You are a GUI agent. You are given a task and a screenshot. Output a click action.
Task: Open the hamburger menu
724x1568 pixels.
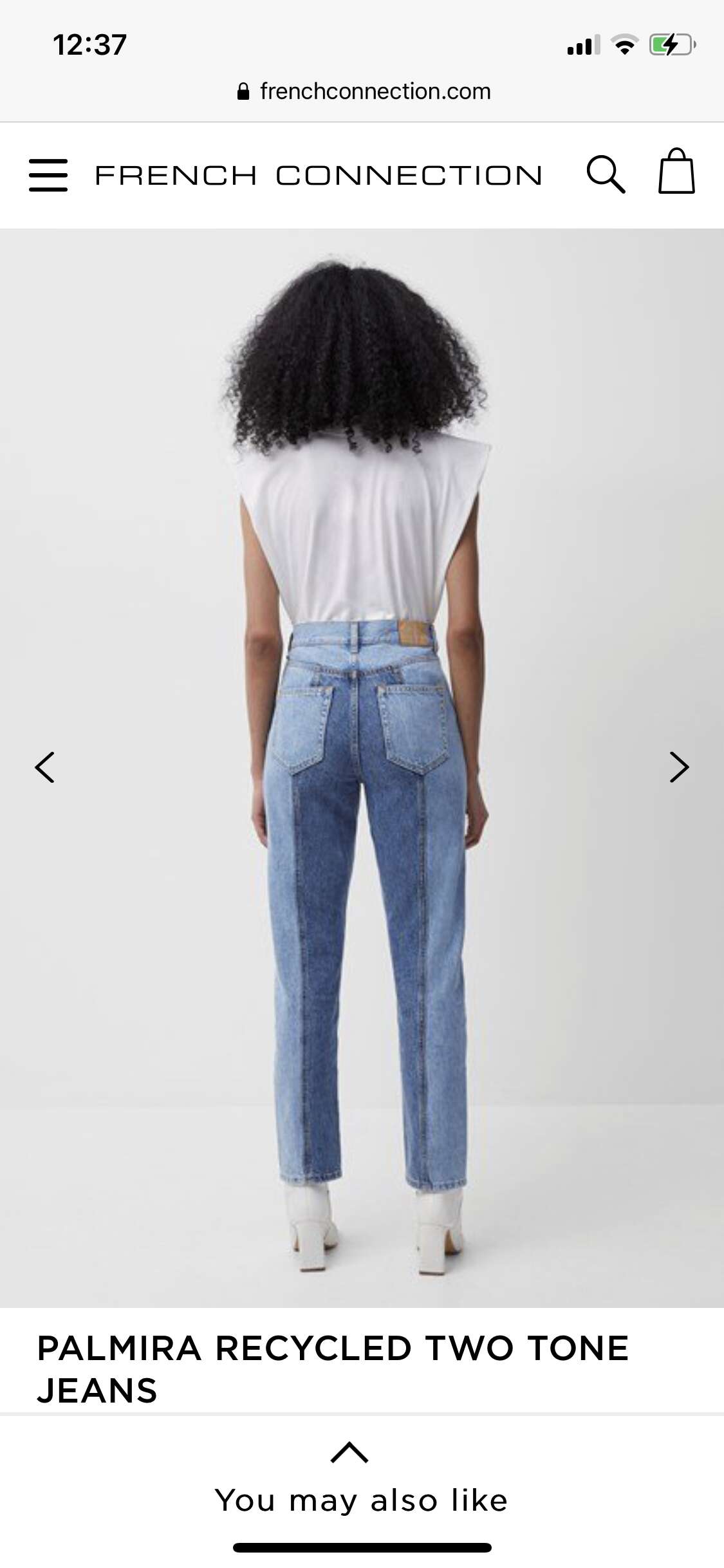[48, 175]
